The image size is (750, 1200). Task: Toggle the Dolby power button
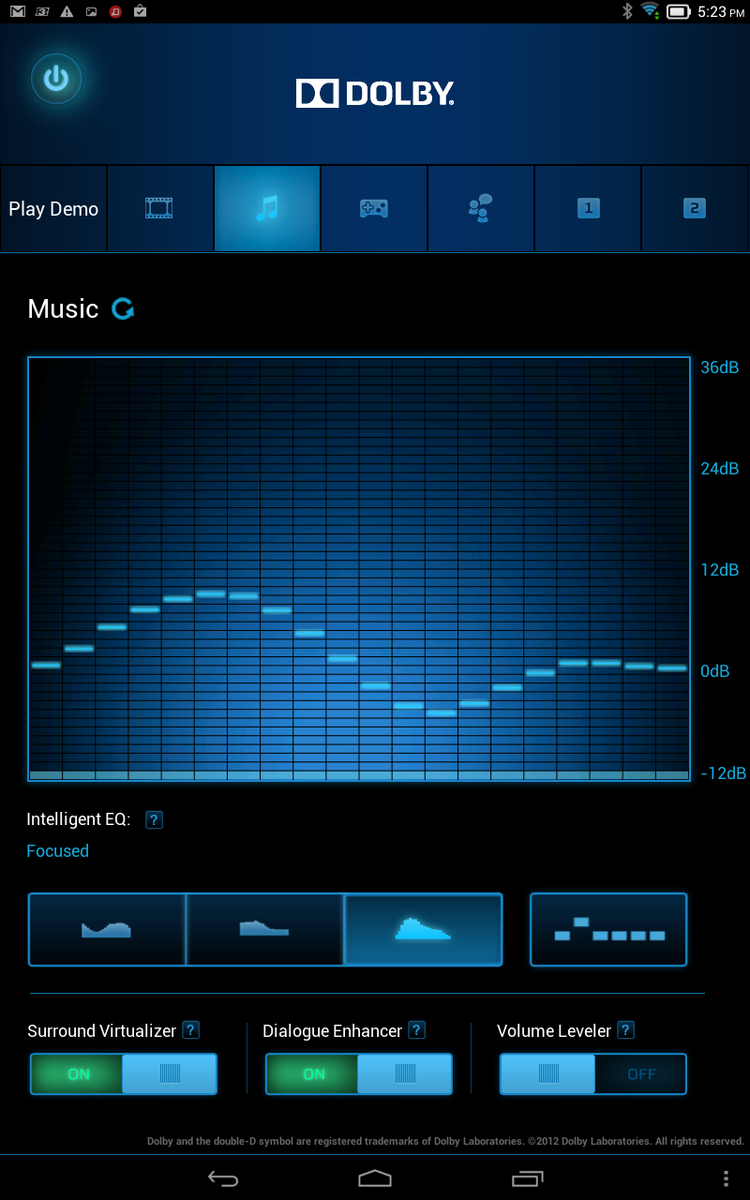click(56, 79)
